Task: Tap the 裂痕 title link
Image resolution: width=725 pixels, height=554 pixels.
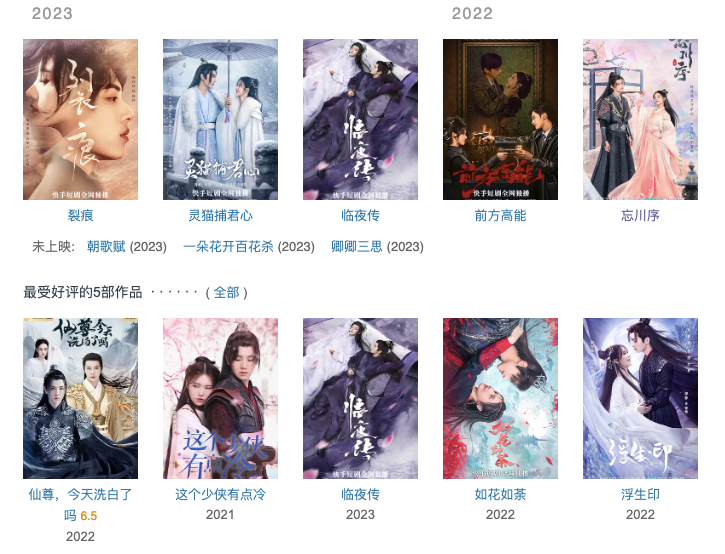Action: click(x=80, y=215)
